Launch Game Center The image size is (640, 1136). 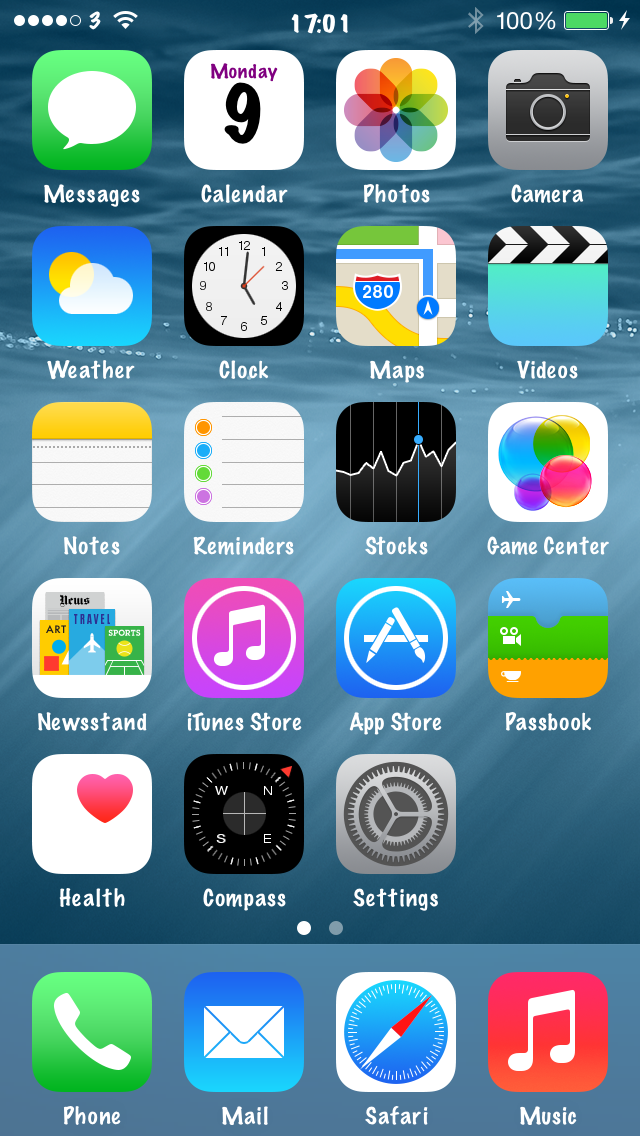coord(548,462)
